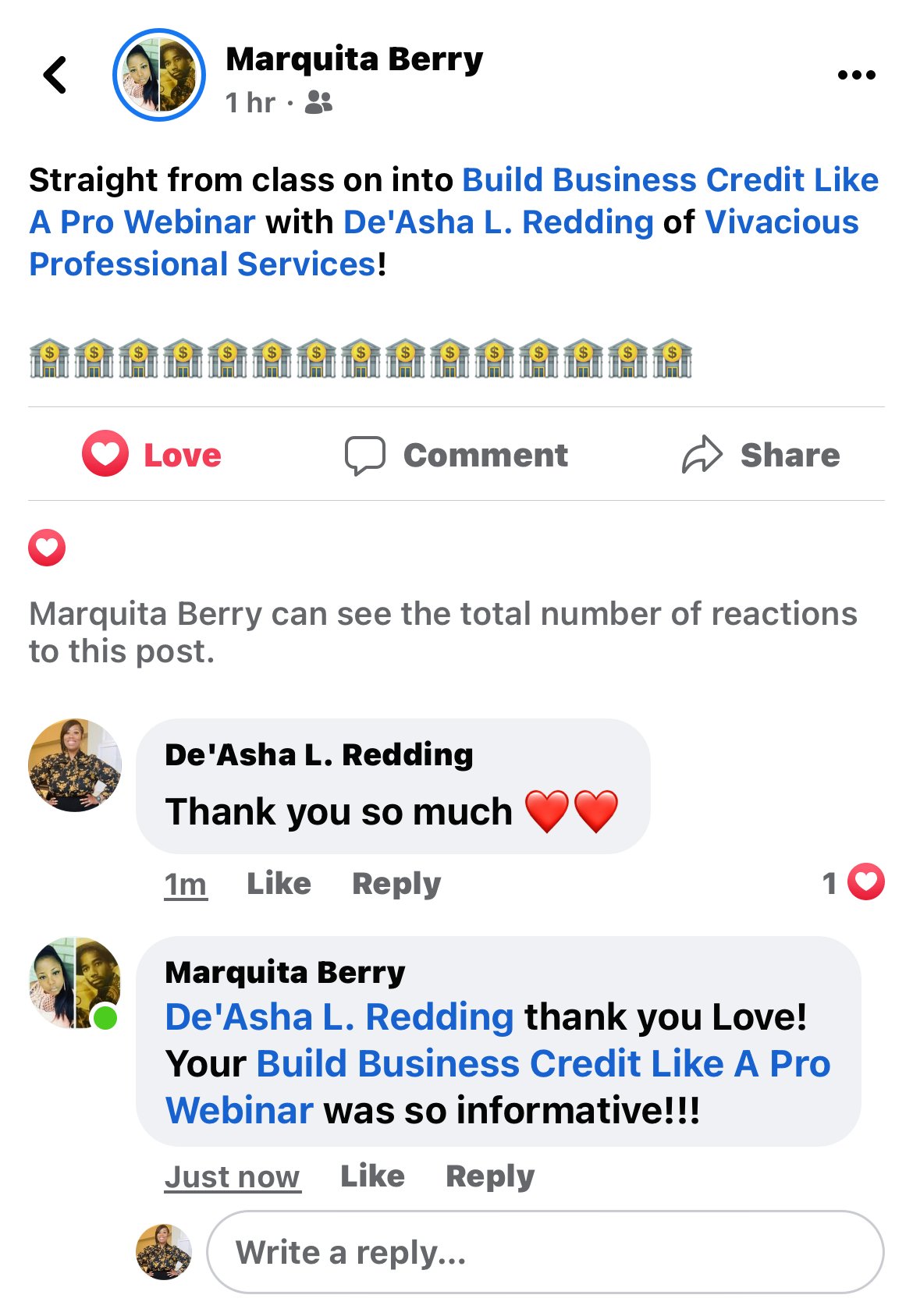Open De'Asha L. Redding mention in Marquita's reply
Screen dimensions: 913x1316
pos(339,1017)
